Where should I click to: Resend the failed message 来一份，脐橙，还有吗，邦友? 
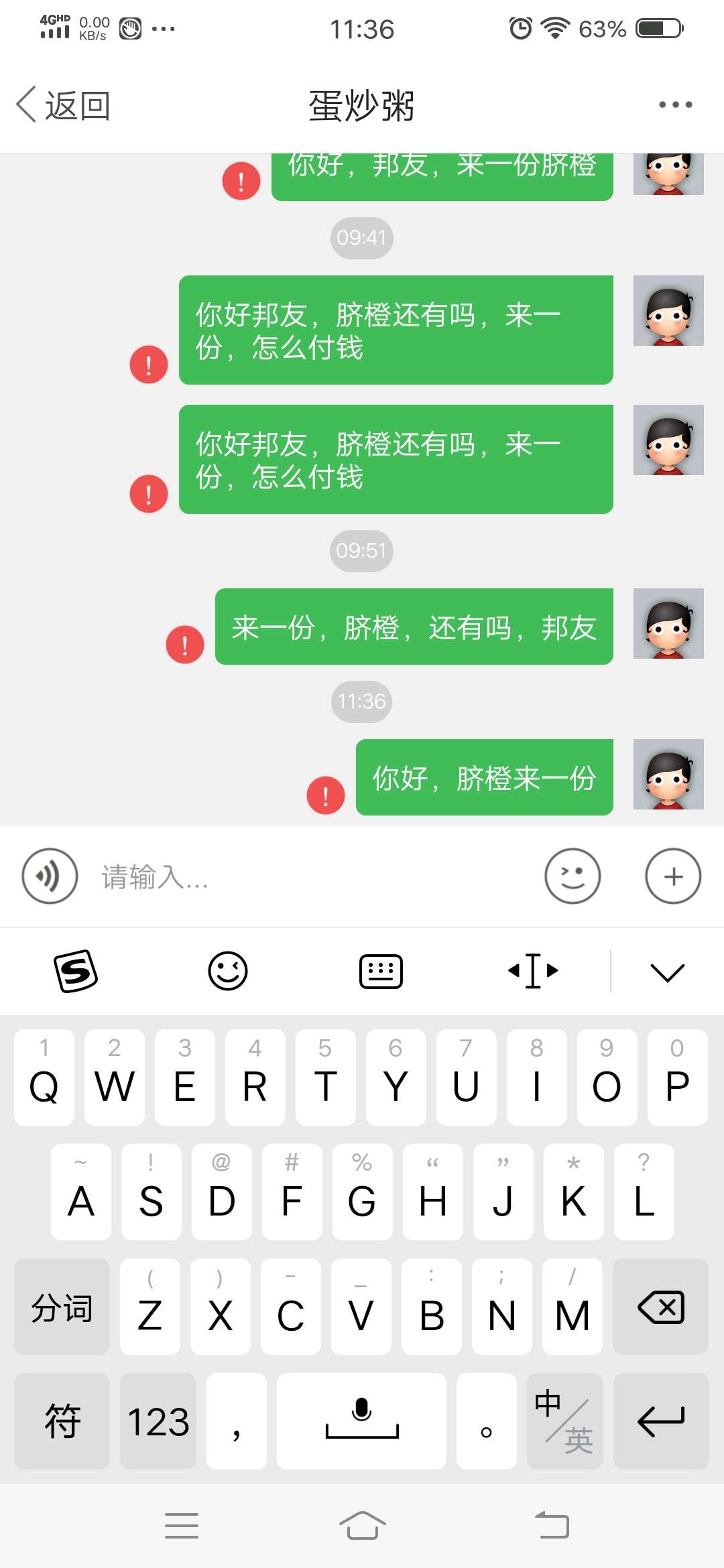pyautogui.click(x=185, y=645)
